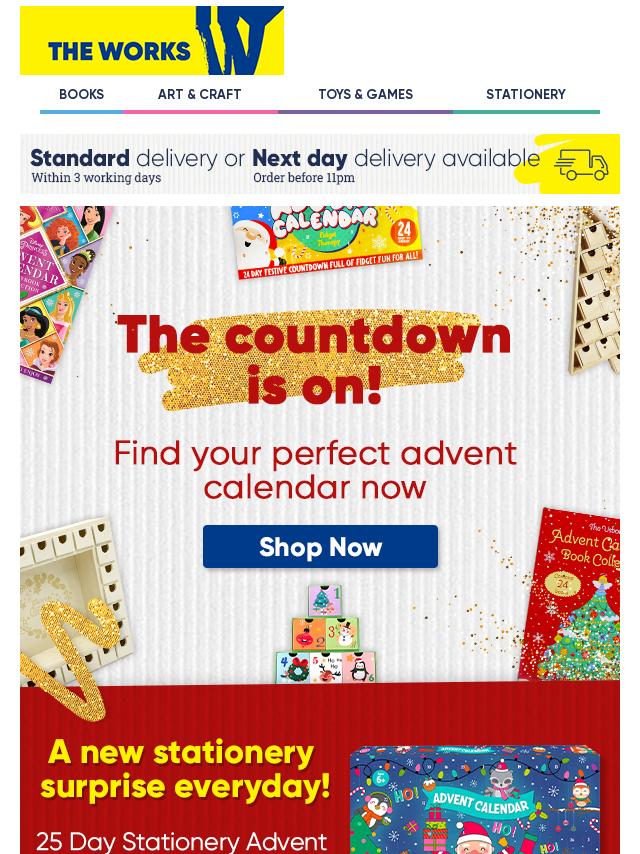The image size is (640, 854).
Task: Open The Works logo homepage
Action: tap(152, 41)
